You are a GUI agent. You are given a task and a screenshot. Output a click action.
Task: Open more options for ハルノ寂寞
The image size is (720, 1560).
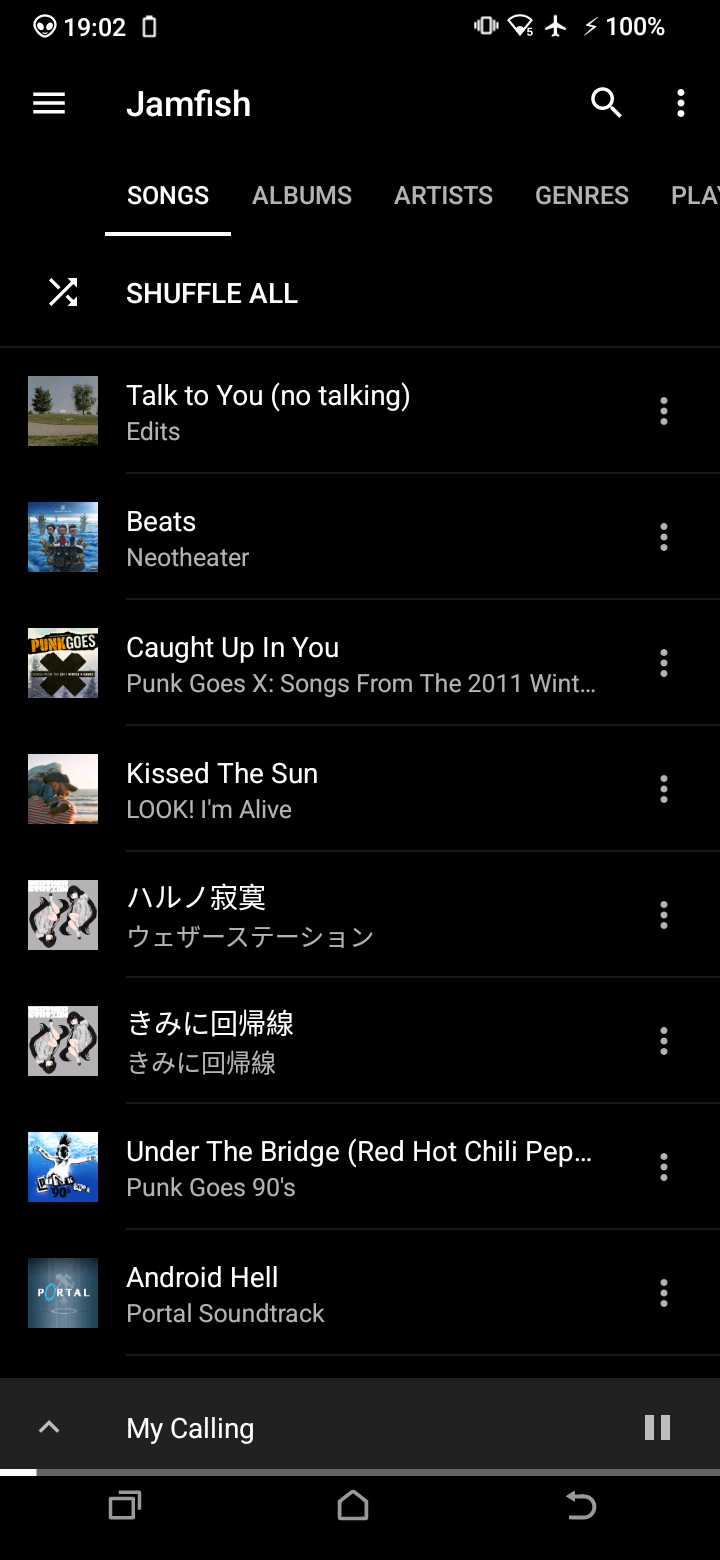click(663, 915)
